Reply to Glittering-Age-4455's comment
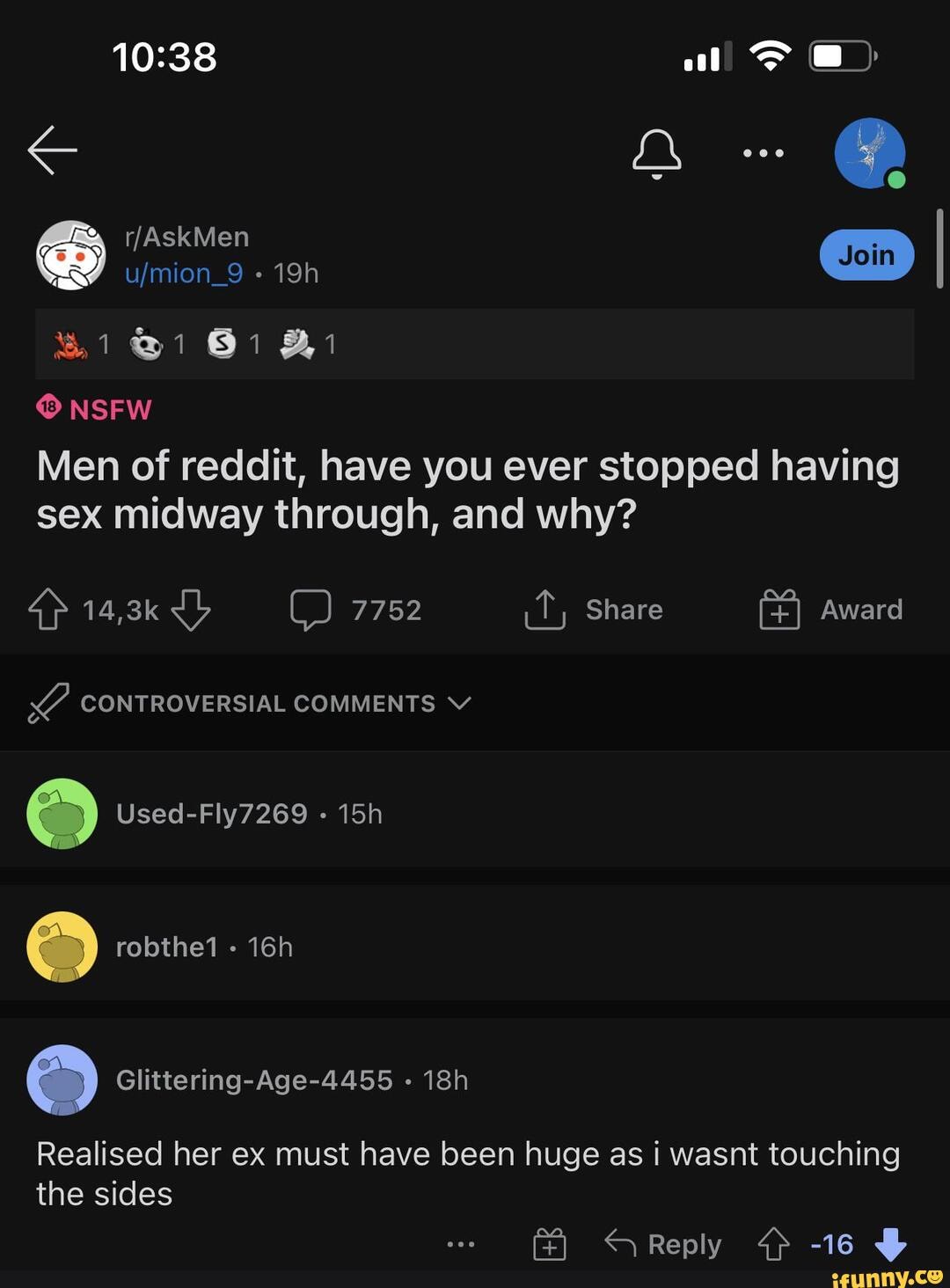Viewport: 950px width, 1288px height. point(663,1244)
